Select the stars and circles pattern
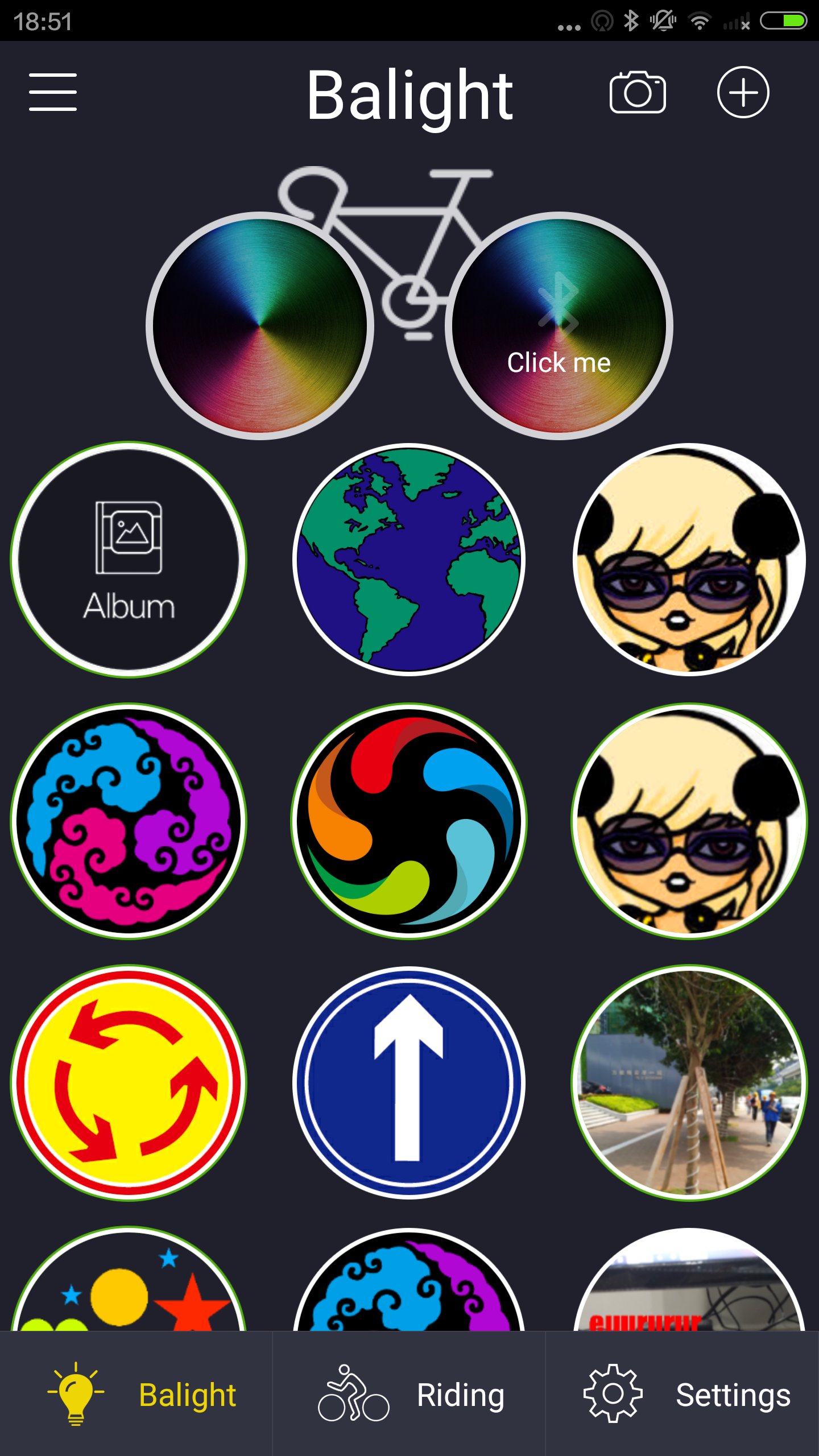 tap(131, 1291)
